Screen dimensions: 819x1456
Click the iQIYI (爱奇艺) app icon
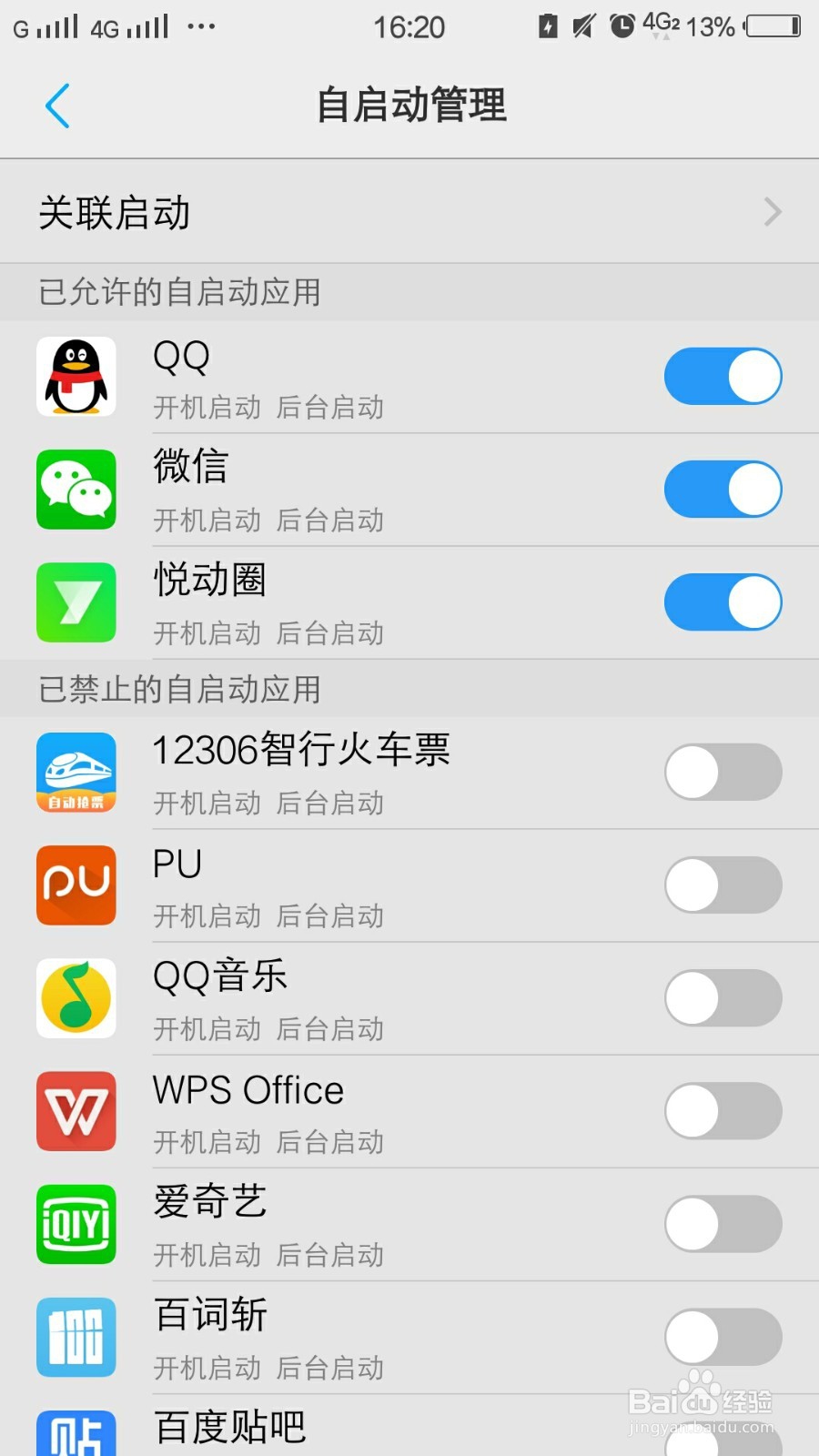point(76,1225)
